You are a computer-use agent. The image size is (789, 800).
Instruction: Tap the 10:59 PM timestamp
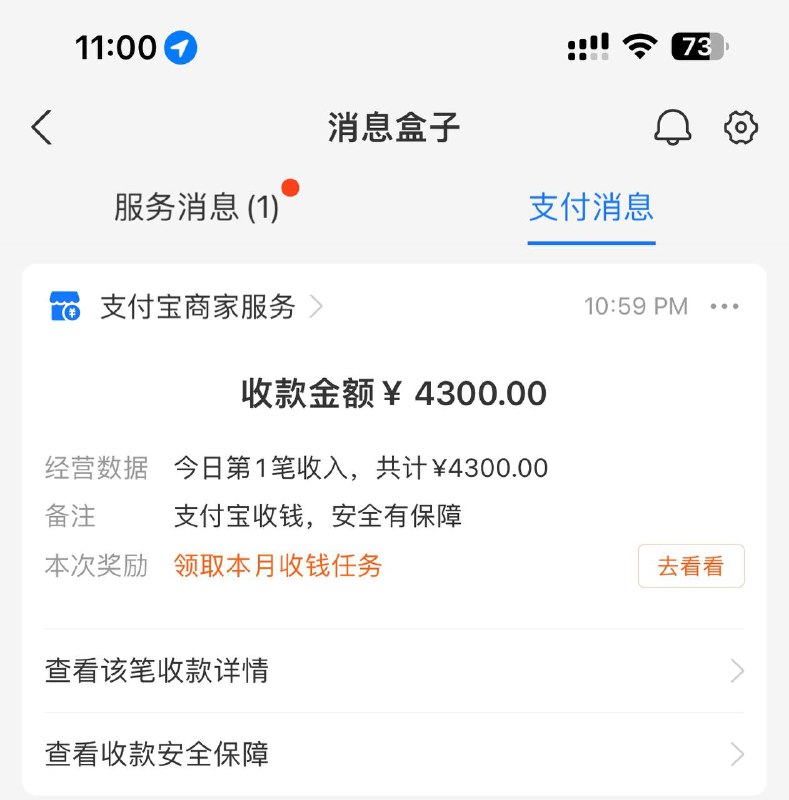pos(635,307)
